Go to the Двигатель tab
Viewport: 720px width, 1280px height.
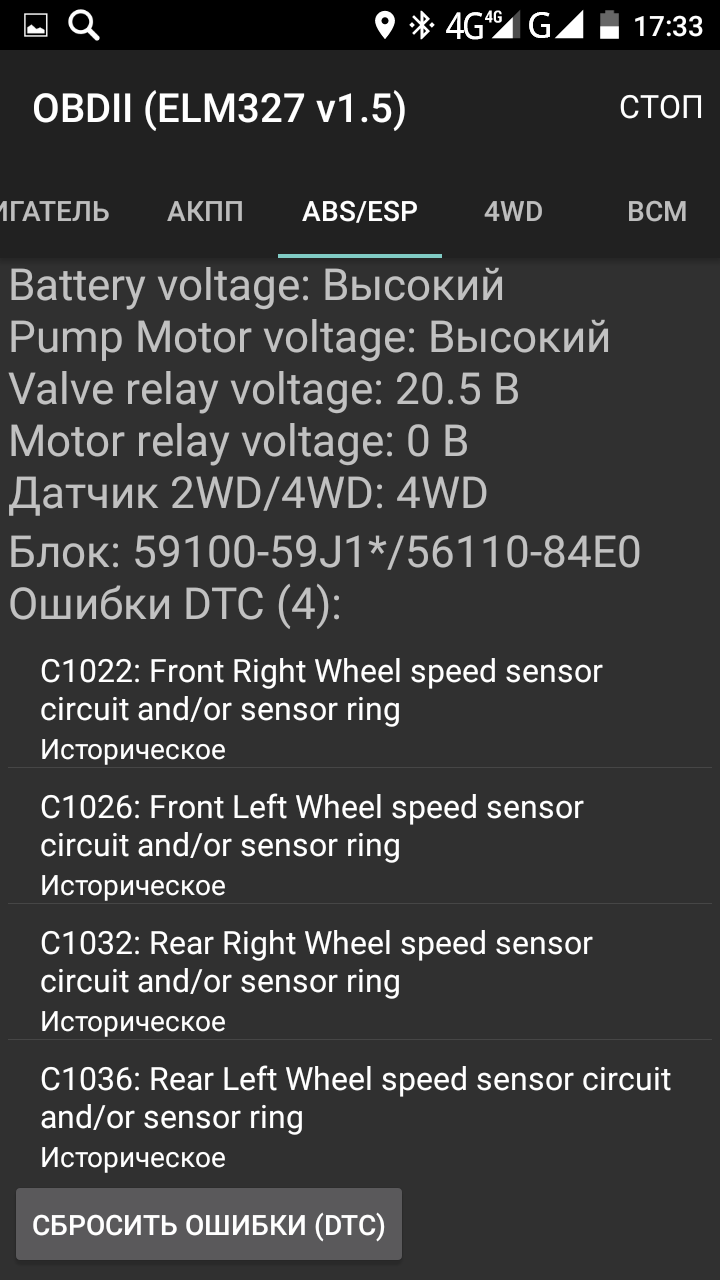coord(55,212)
